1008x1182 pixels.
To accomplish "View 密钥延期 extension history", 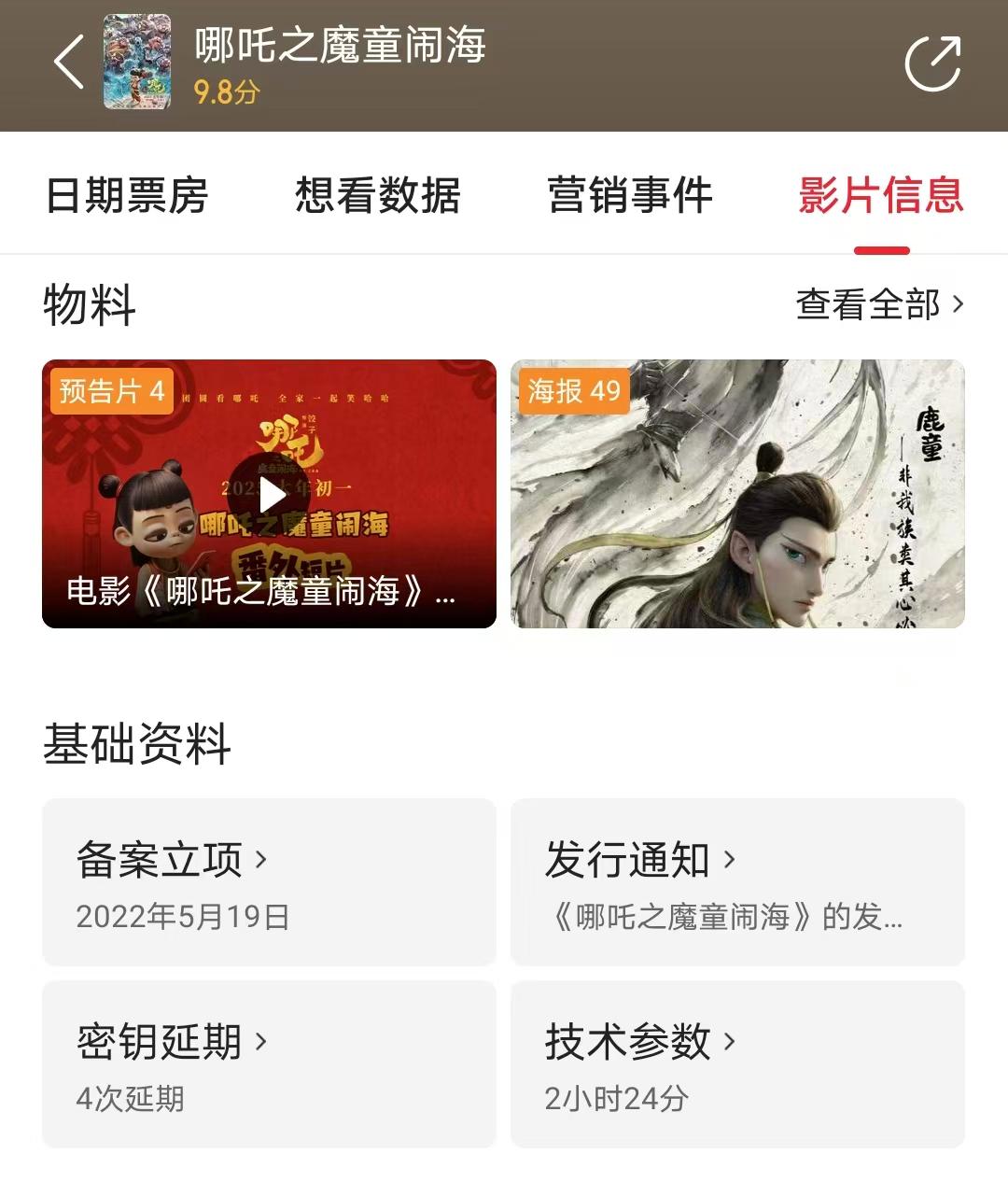I will point(269,1063).
